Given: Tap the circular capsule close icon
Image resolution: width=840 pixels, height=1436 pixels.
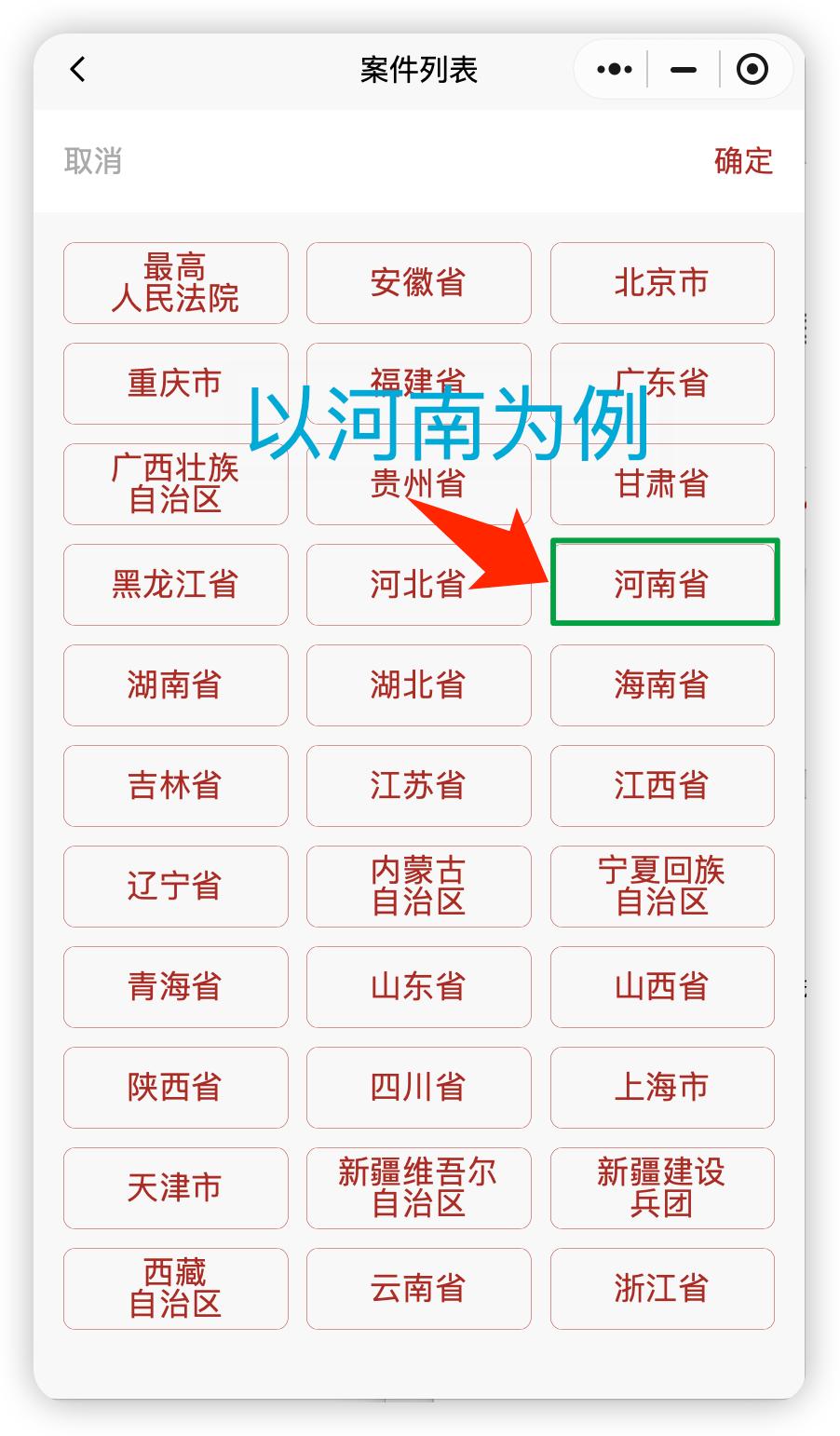Looking at the screenshot, I should click(752, 69).
